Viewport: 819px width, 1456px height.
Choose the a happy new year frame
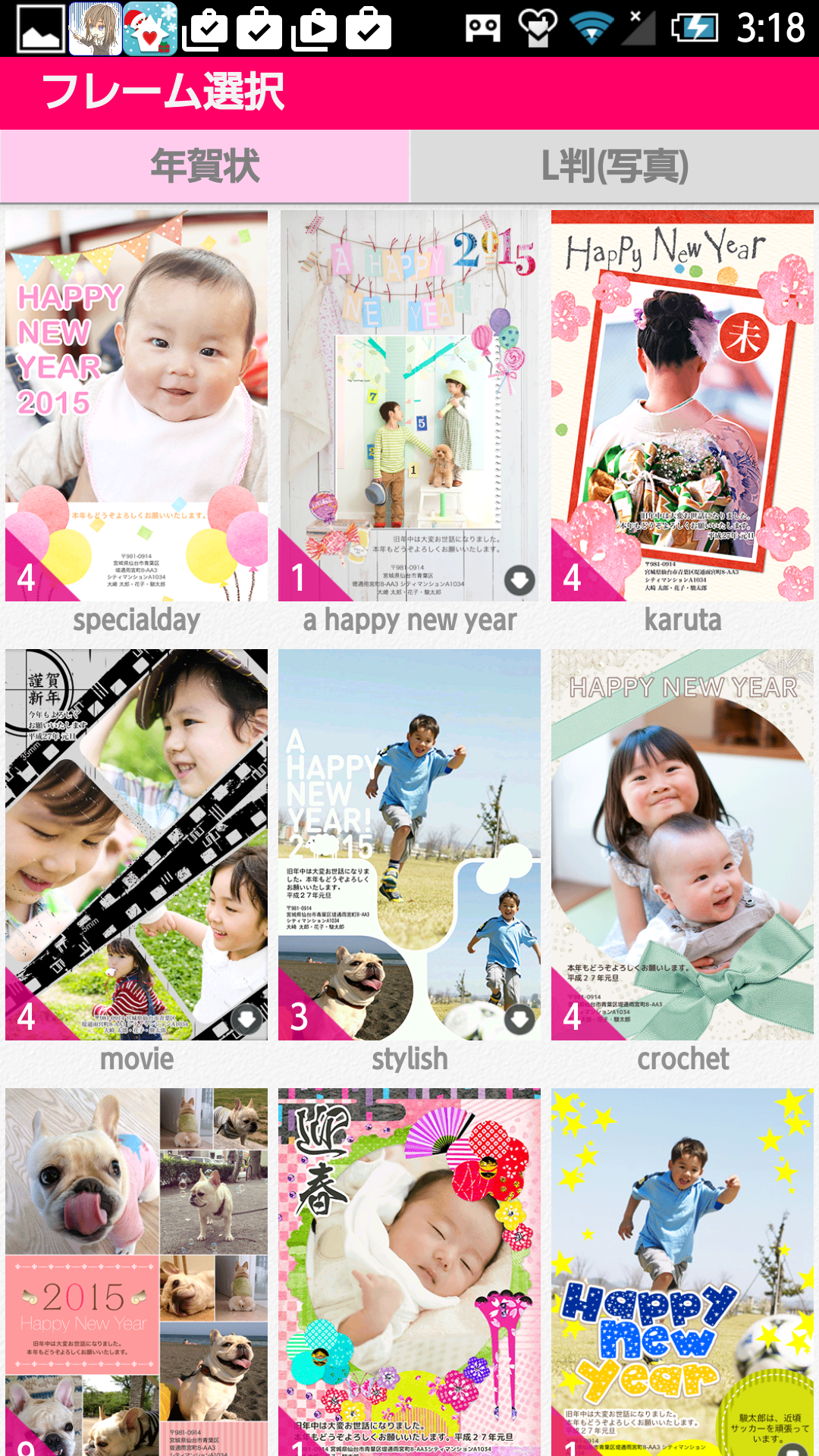click(409, 406)
